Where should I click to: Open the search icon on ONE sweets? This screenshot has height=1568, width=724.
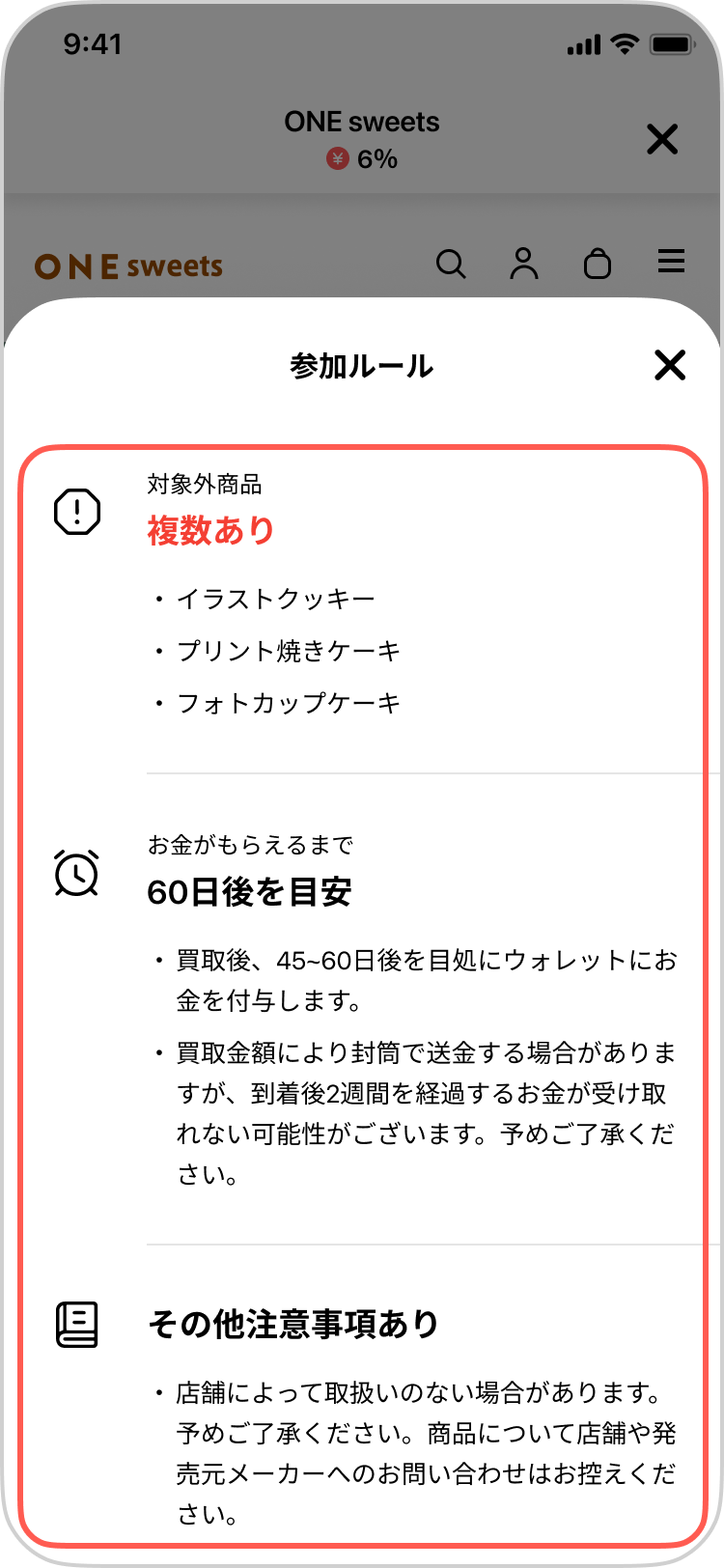pyautogui.click(x=451, y=263)
